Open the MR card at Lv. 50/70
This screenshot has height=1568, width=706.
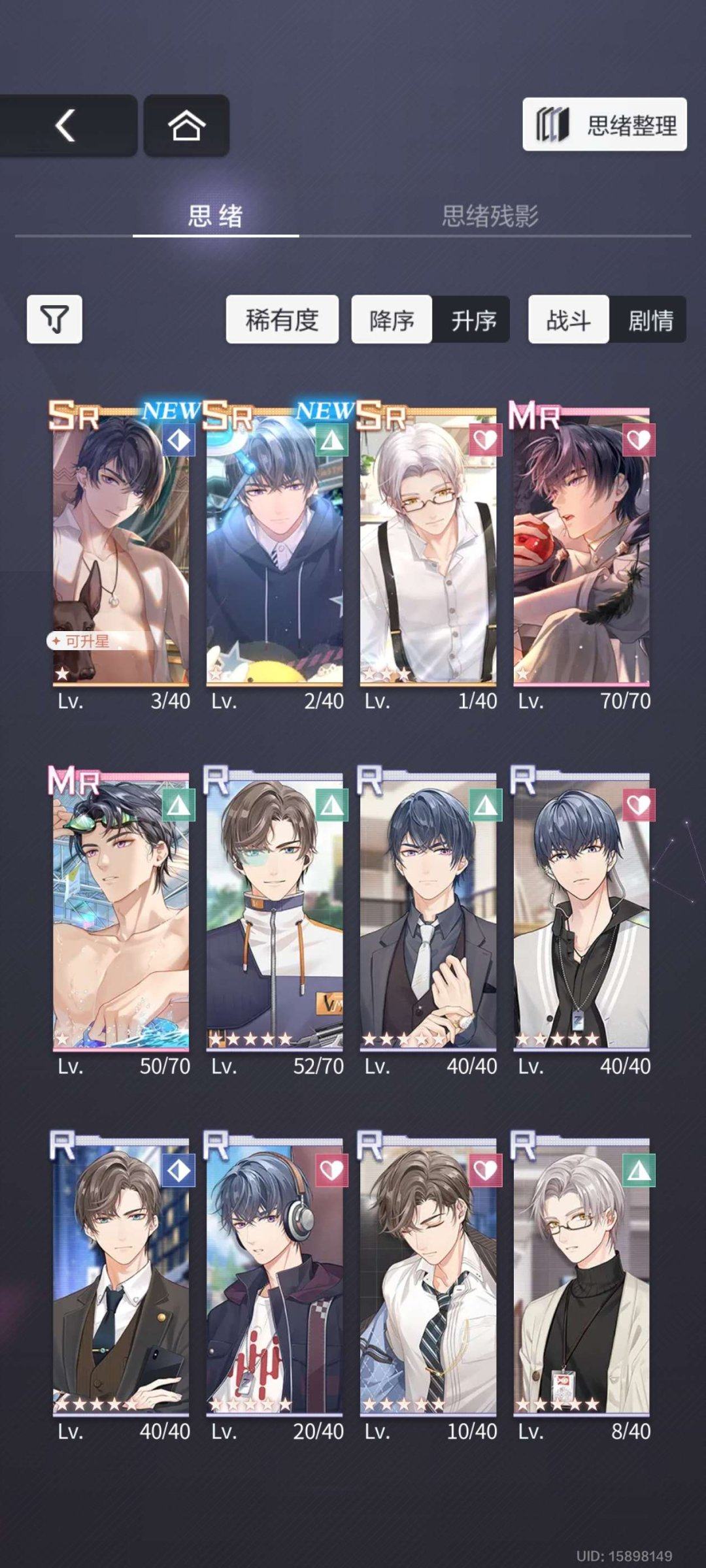coord(121,915)
